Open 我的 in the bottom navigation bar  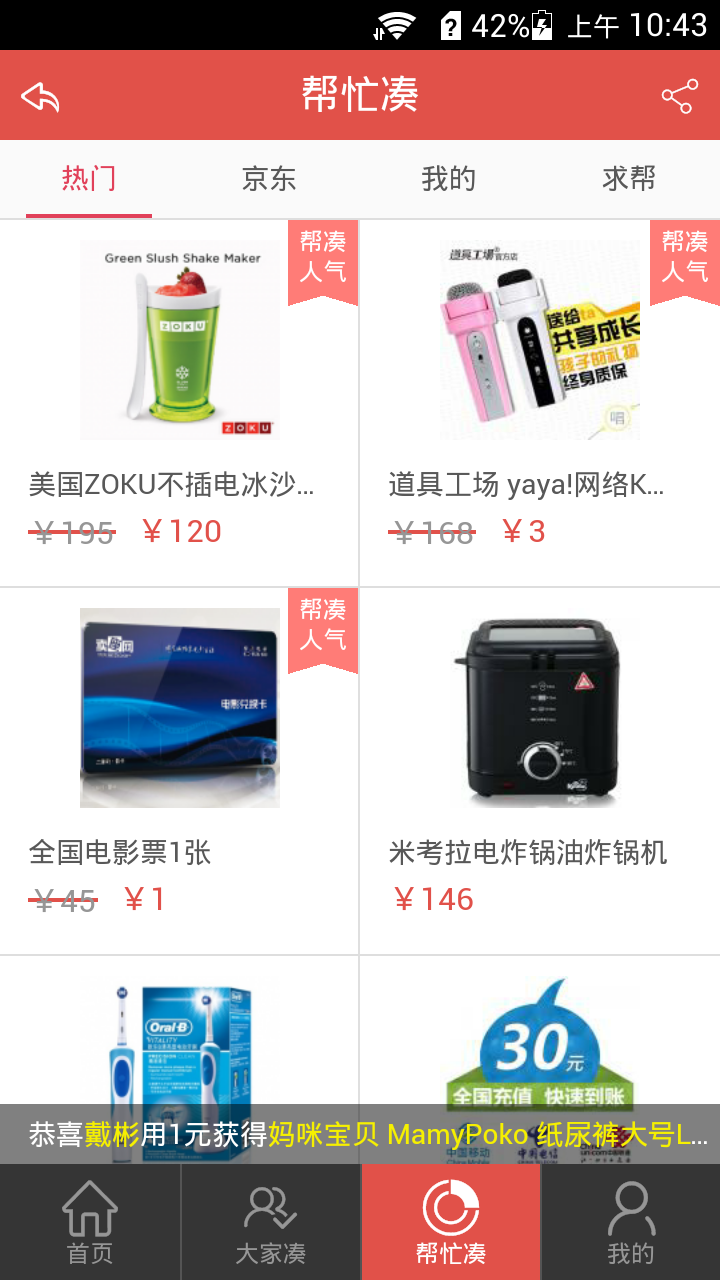click(x=630, y=1222)
